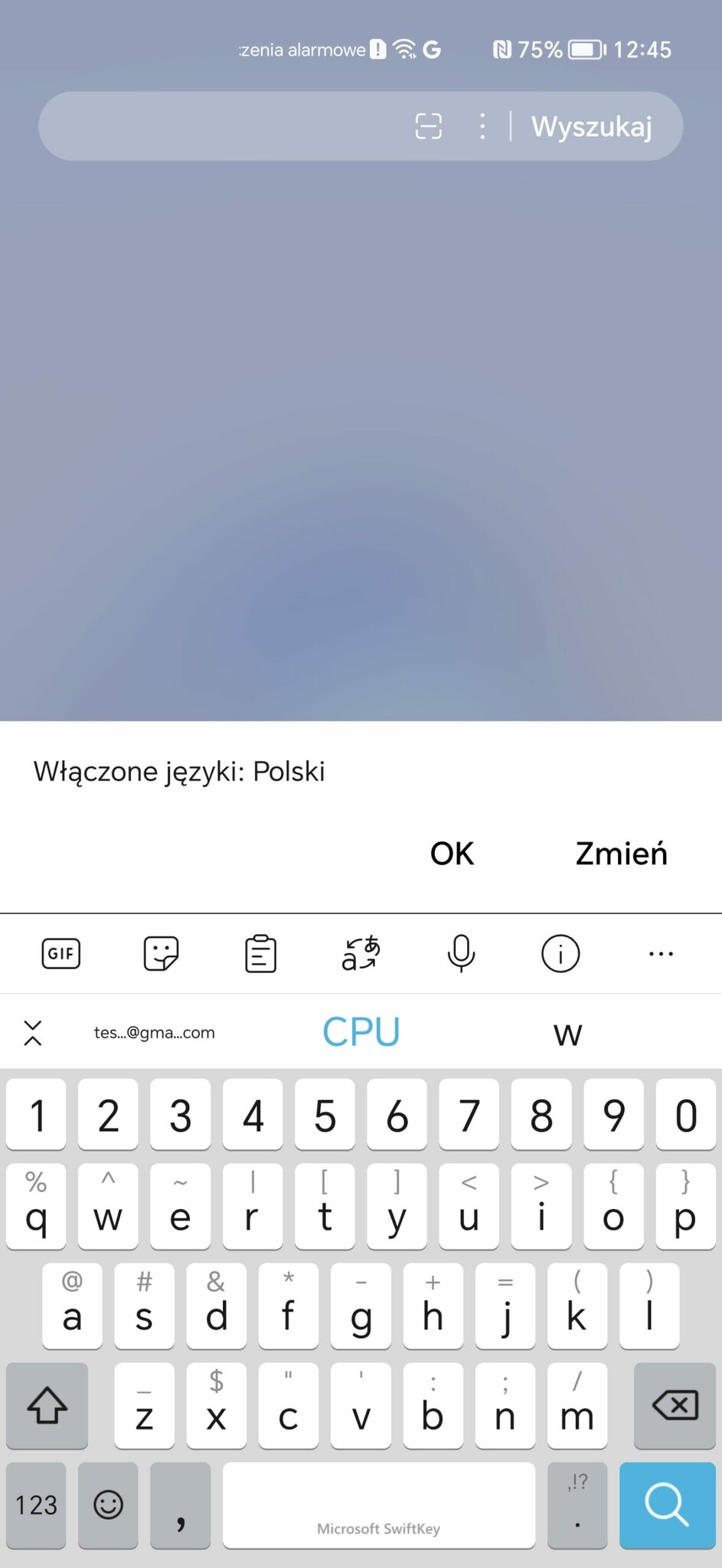The image size is (722, 1568).
Task: Tap the shift key
Action: pyautogui.click(x=47, y=1406)
